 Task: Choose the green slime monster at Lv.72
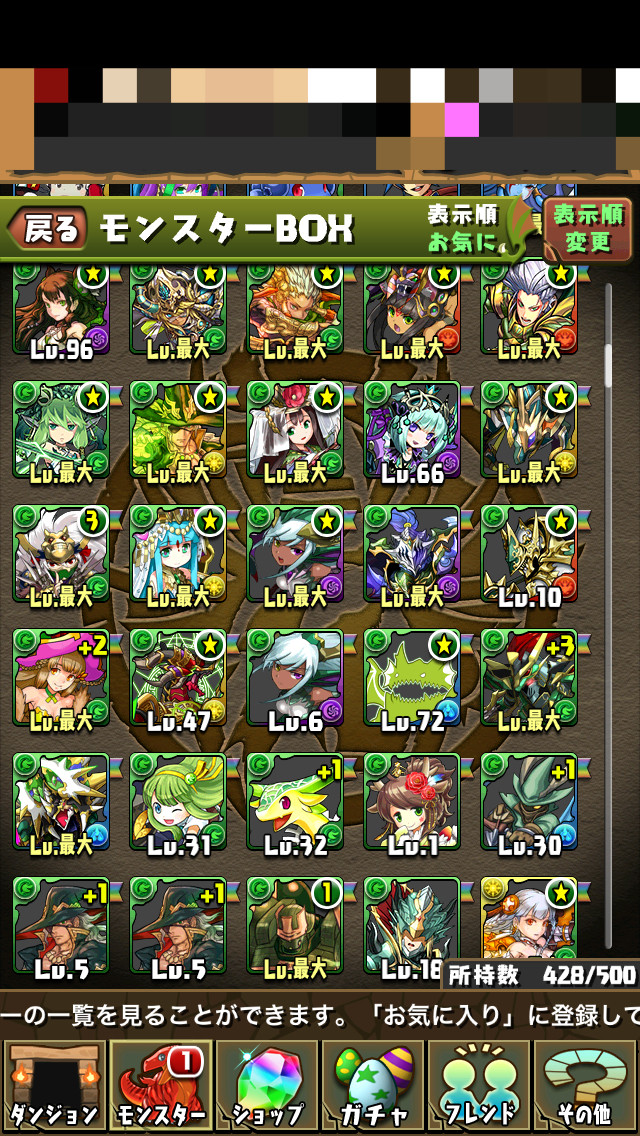(412, 677)
